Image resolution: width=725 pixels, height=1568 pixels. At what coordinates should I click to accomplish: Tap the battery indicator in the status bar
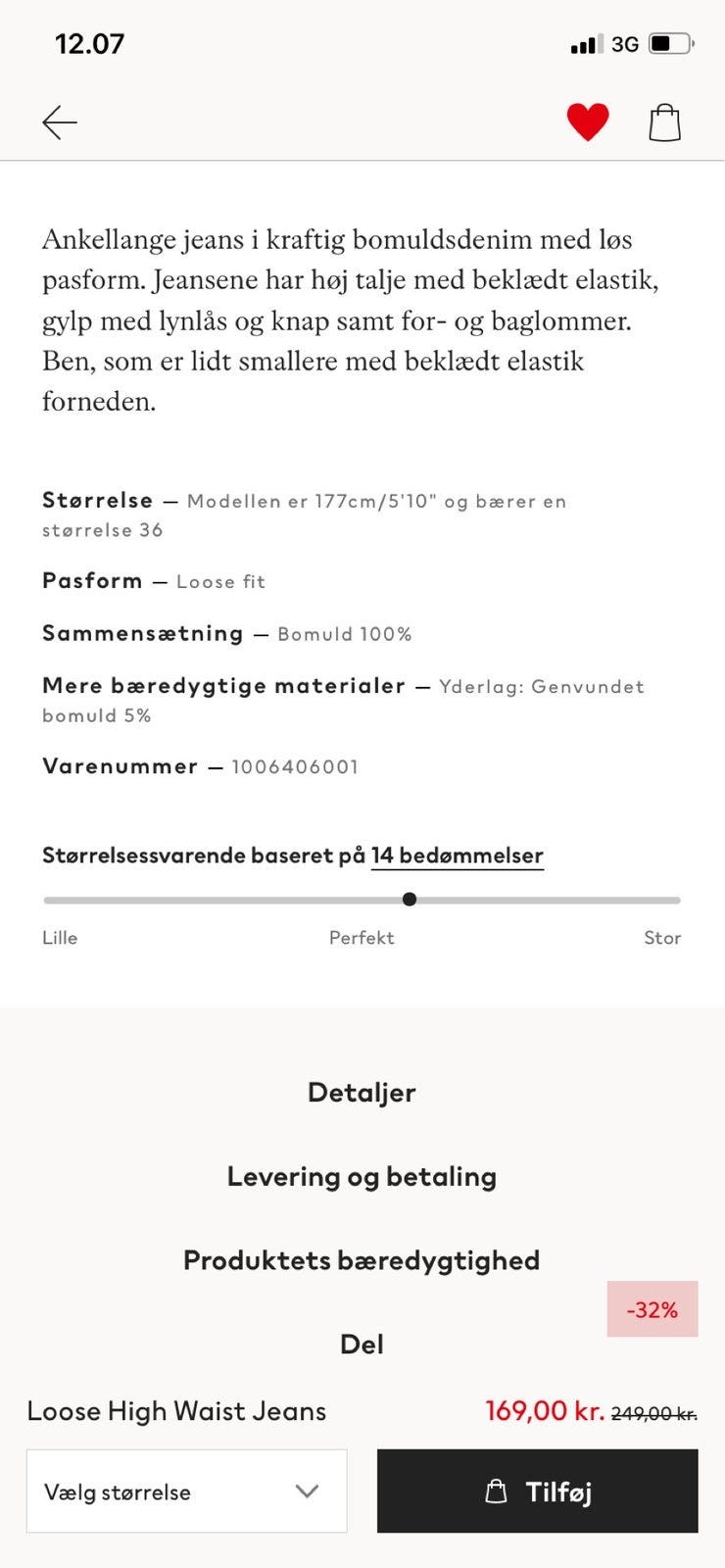pyautogui.click(x=670, y=43)
